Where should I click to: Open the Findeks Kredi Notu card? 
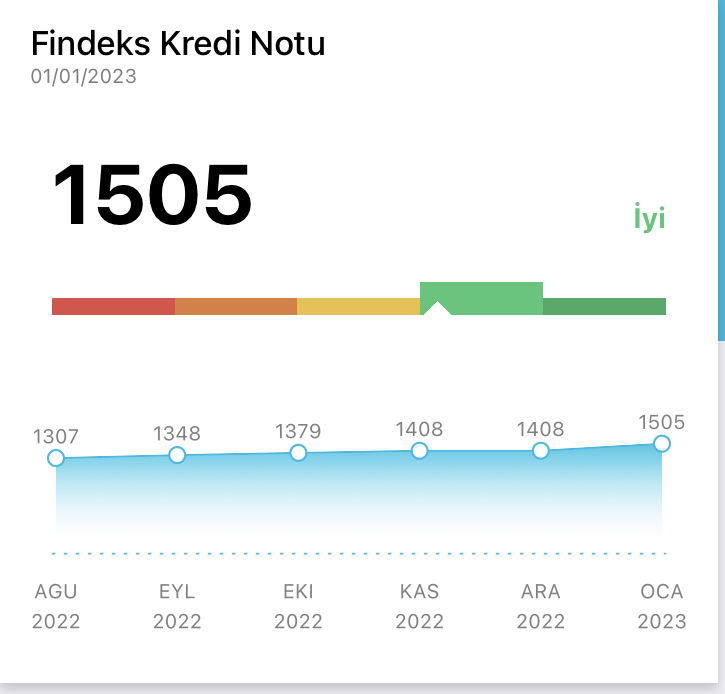click(178, 44)
